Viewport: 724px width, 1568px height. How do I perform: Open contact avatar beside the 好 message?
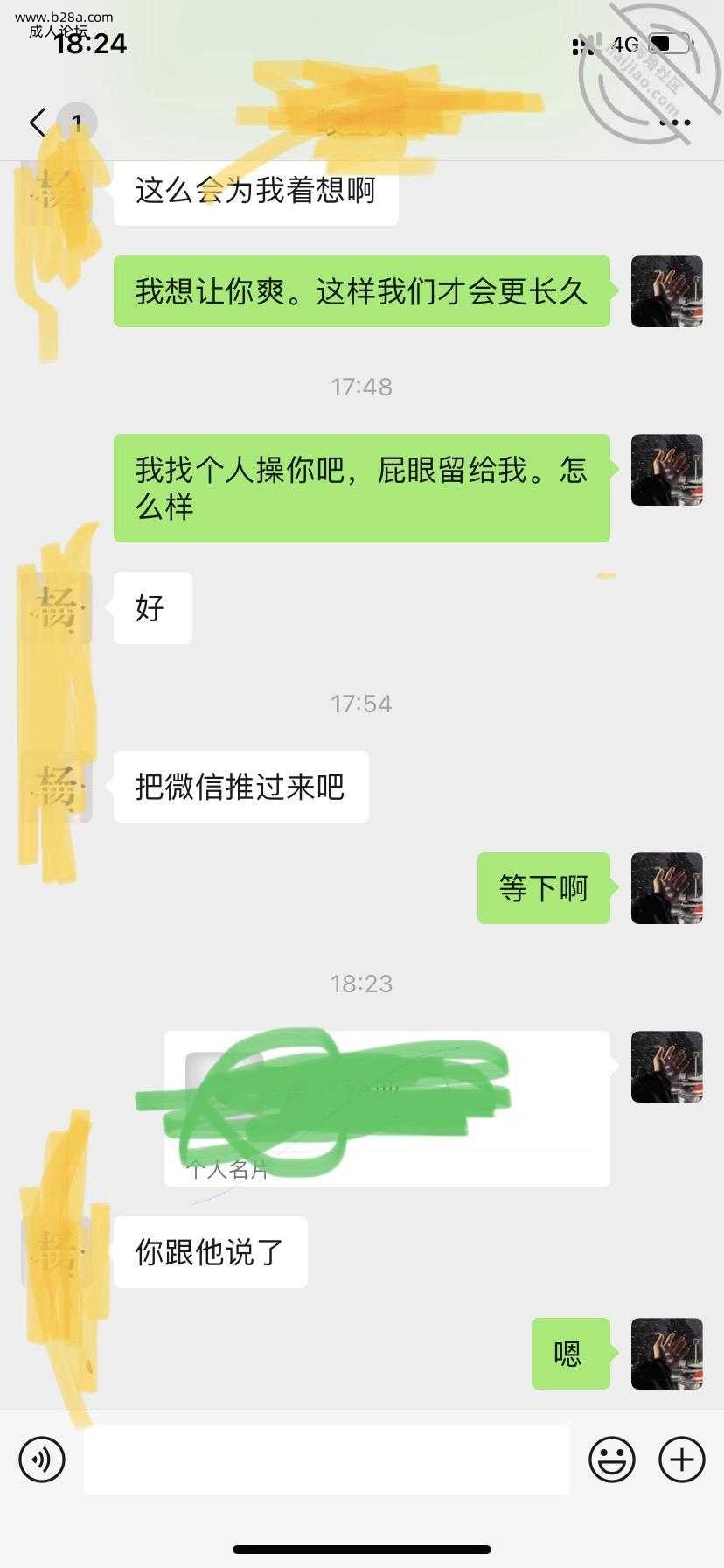(x=56, y=608)
